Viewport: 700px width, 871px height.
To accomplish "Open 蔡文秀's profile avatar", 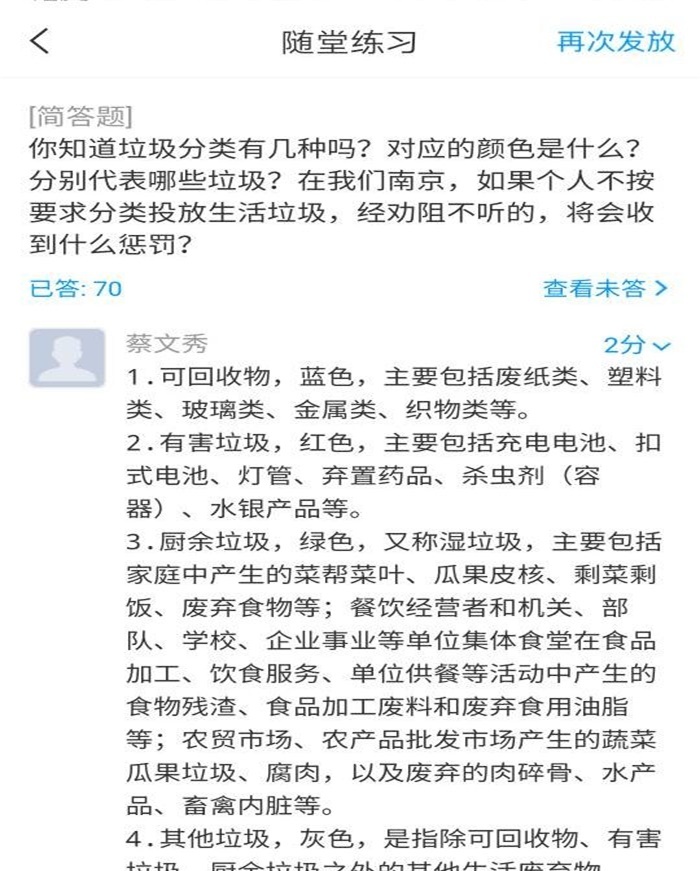I will click(x=67, y=357).
